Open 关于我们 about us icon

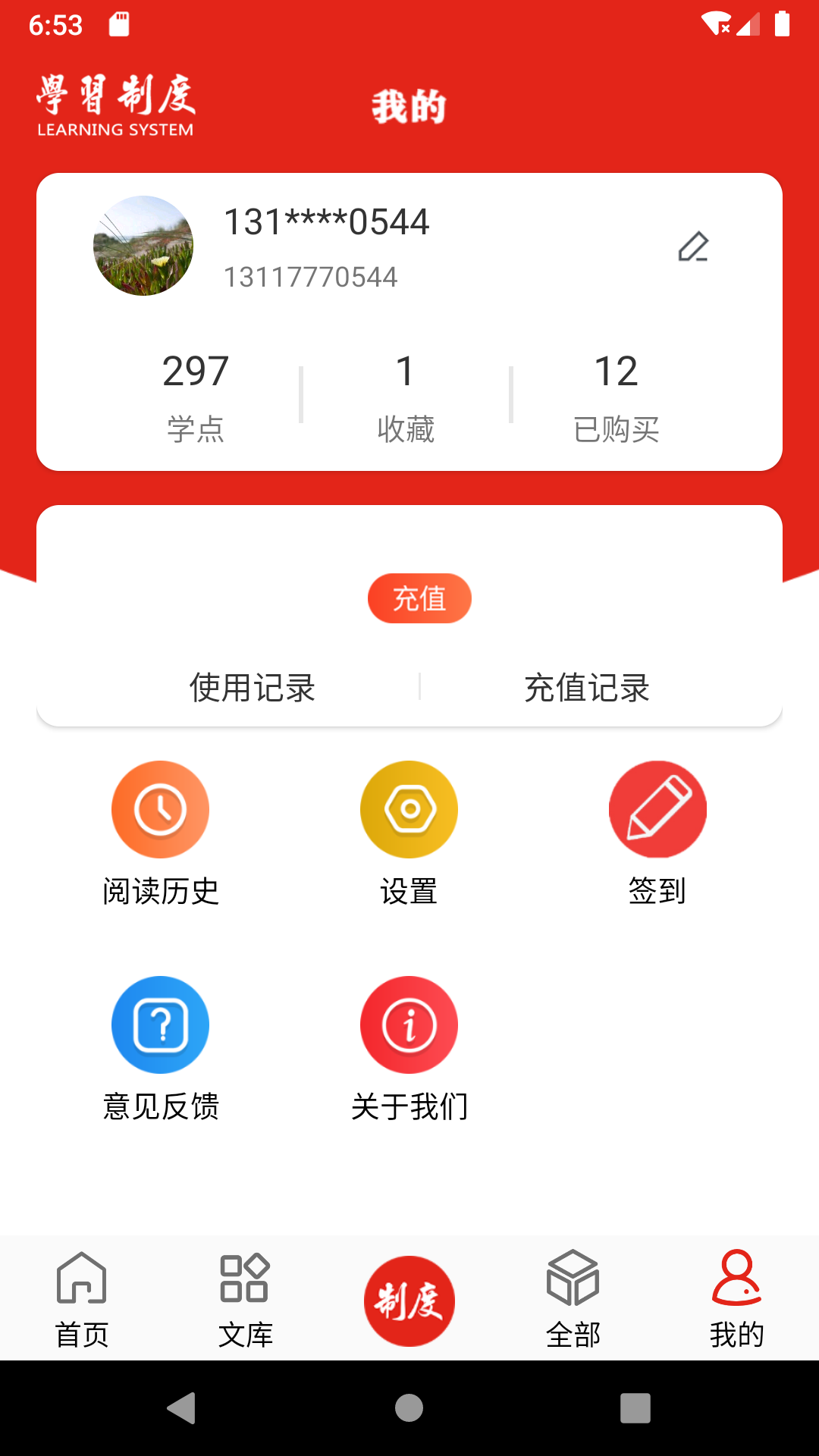point(409,1025)
